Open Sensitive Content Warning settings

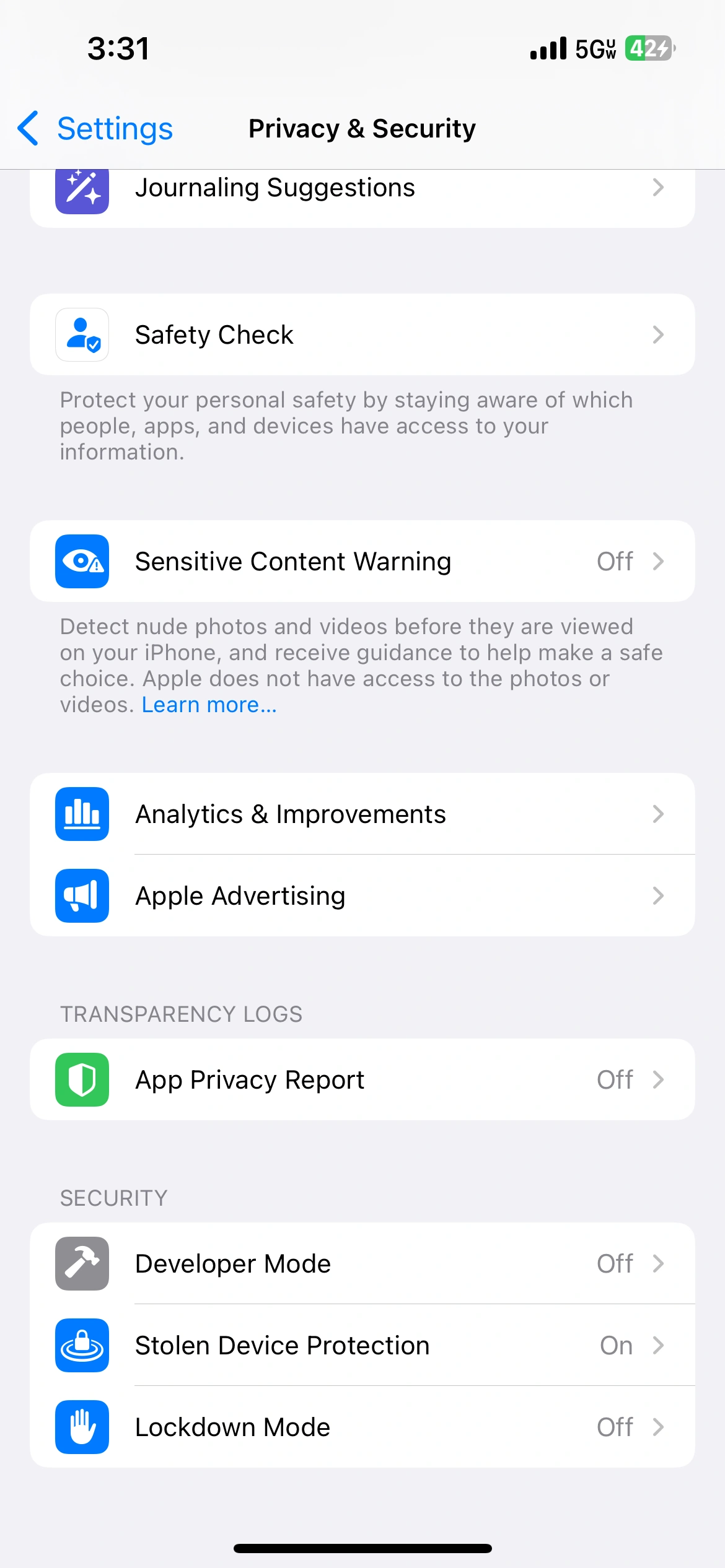click(362, 561)
